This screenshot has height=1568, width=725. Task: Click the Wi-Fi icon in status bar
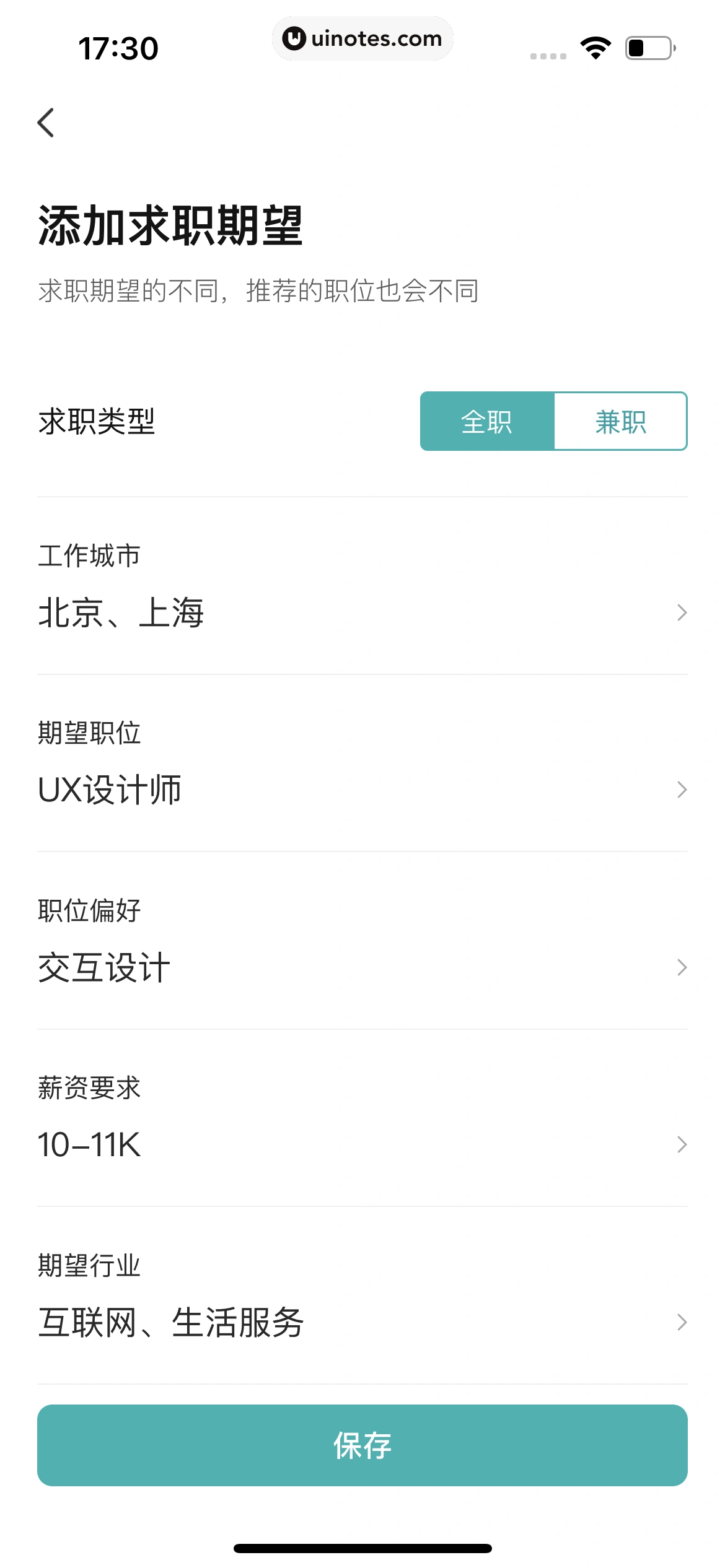pos(596,48)
